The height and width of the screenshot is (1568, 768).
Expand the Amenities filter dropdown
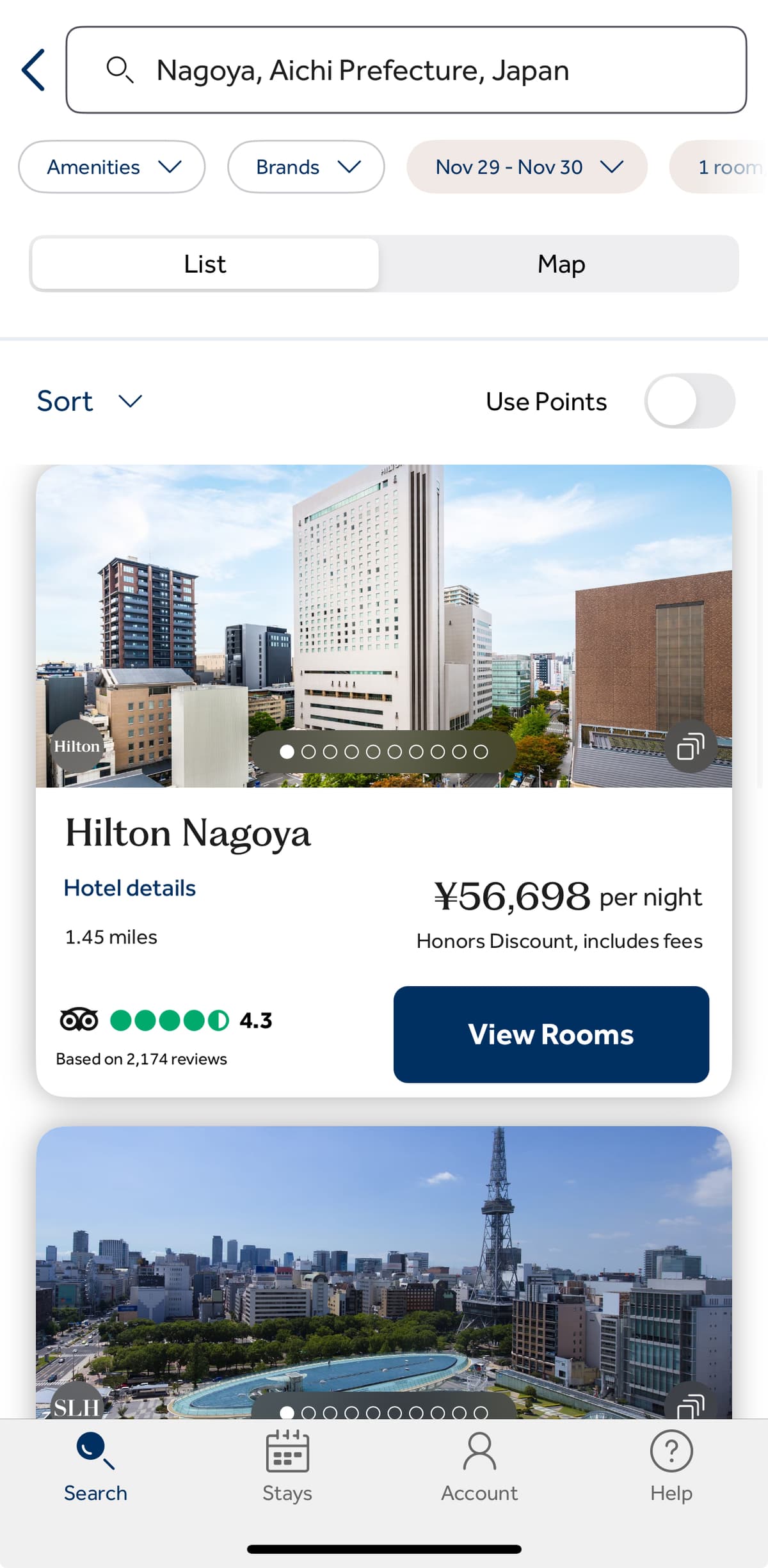click(x=111, y=167)
